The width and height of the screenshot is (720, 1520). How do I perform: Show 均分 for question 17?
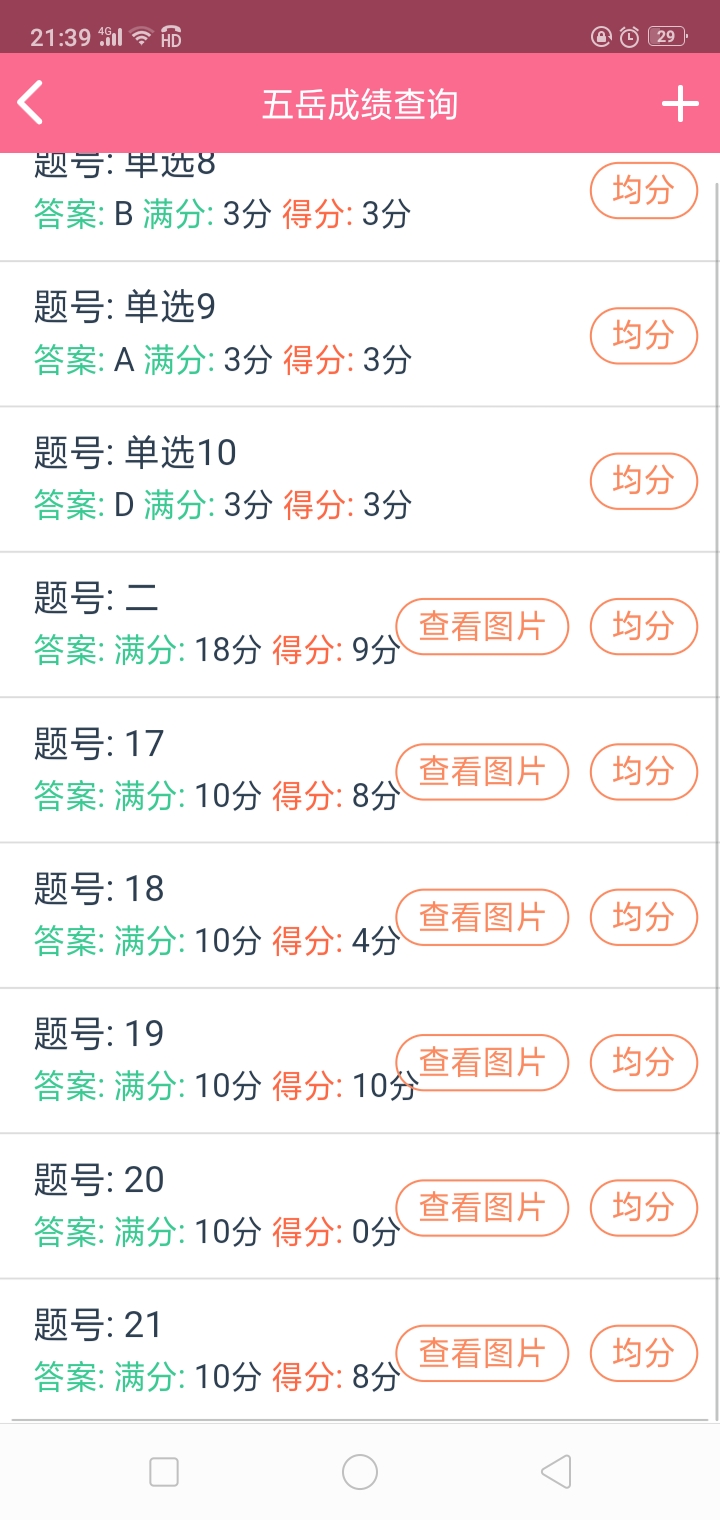(644, 771)
